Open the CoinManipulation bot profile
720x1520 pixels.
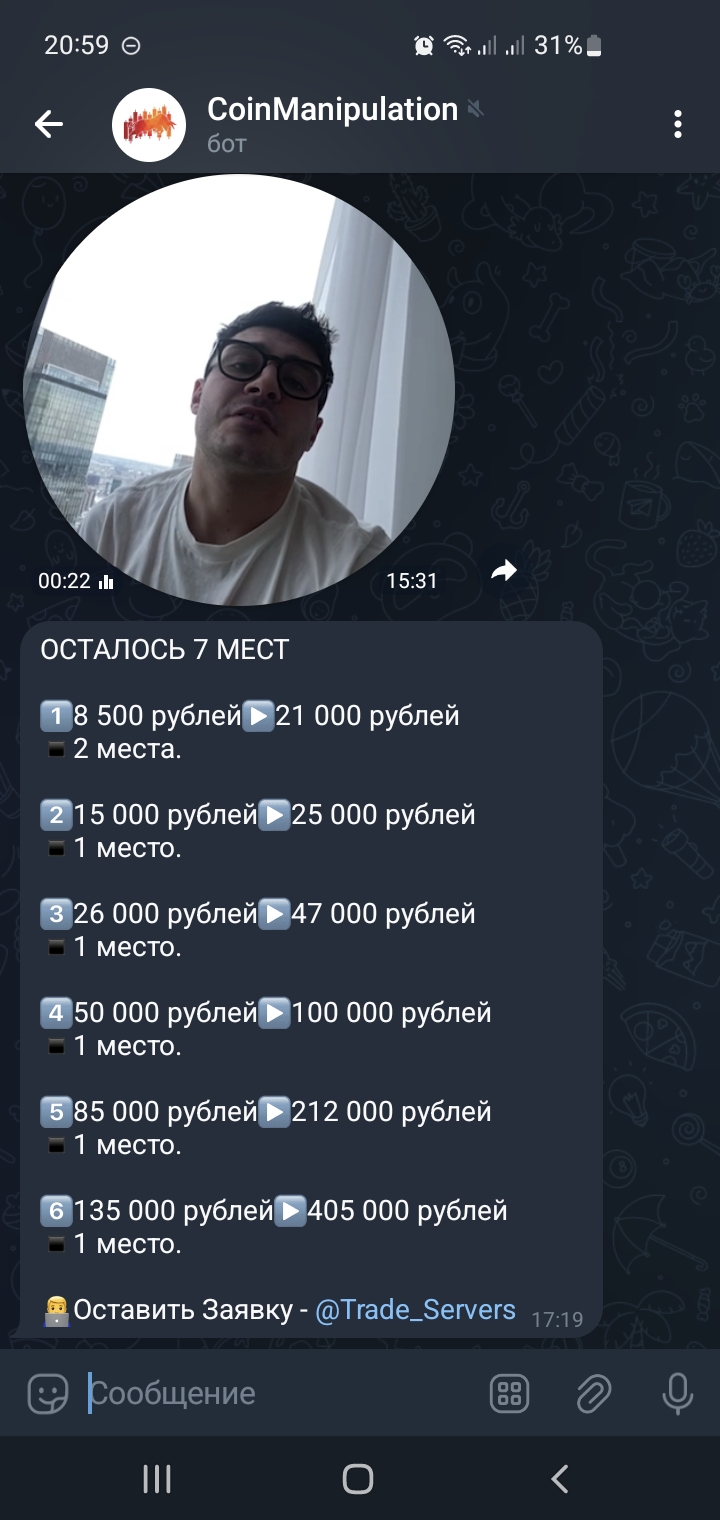coord(332,123)
